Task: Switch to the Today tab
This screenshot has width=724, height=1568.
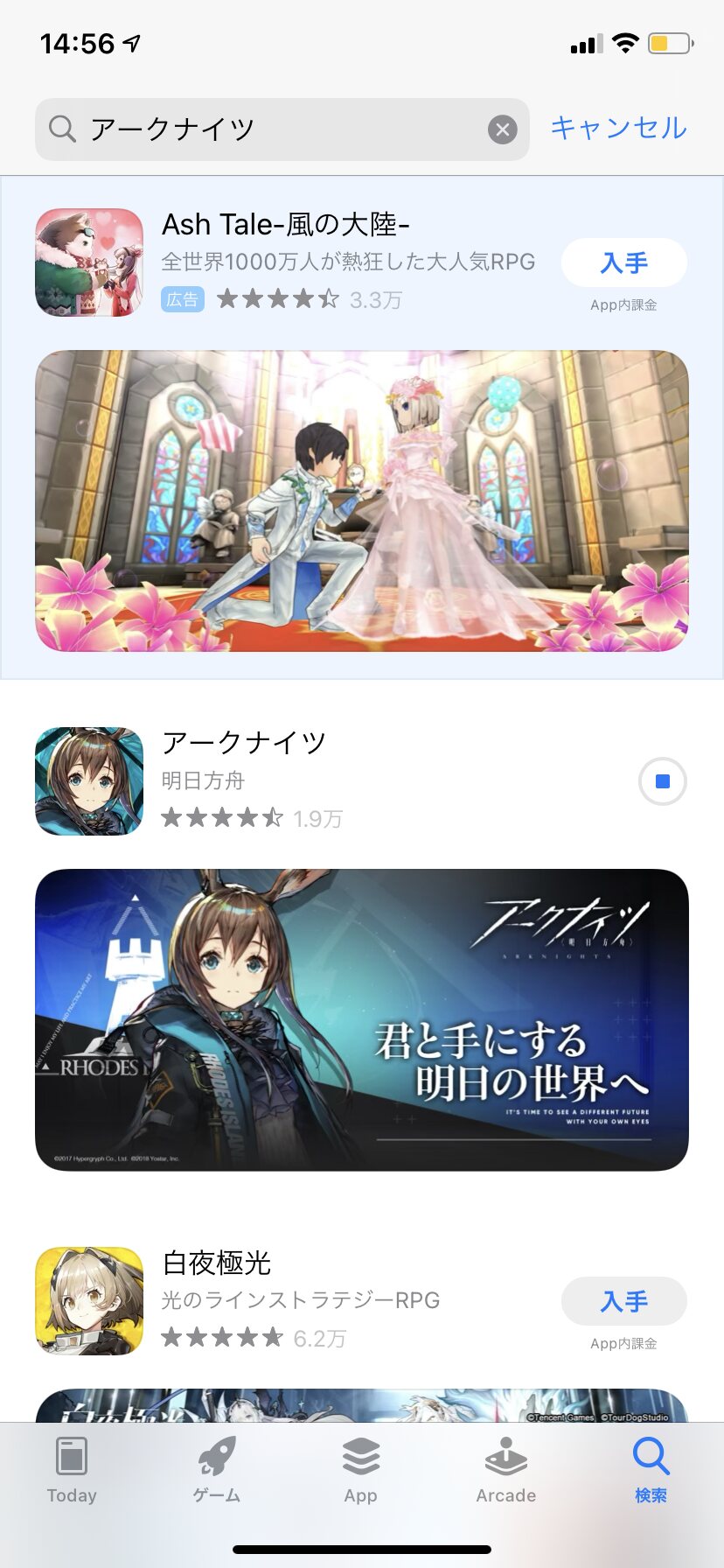Action: (72, 1471)
